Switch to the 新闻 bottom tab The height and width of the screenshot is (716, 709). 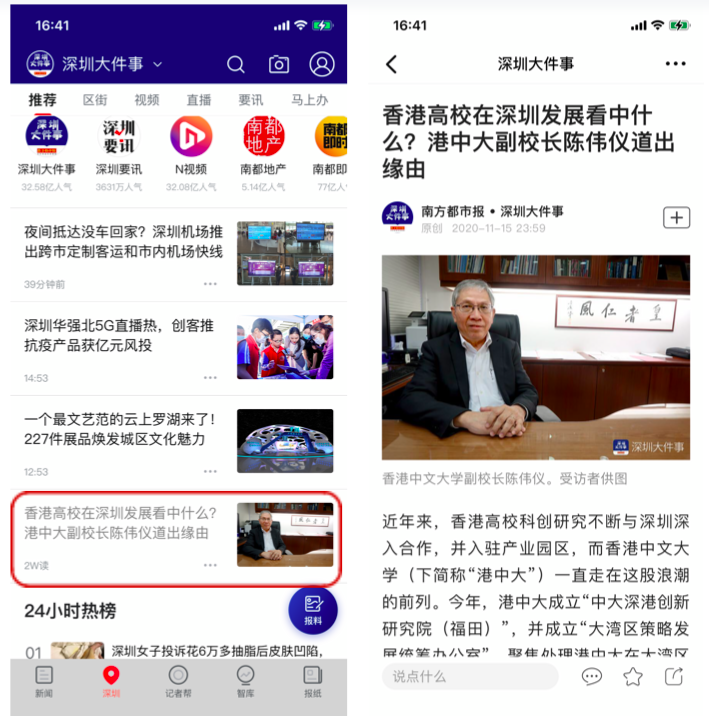tap(44, 681)
